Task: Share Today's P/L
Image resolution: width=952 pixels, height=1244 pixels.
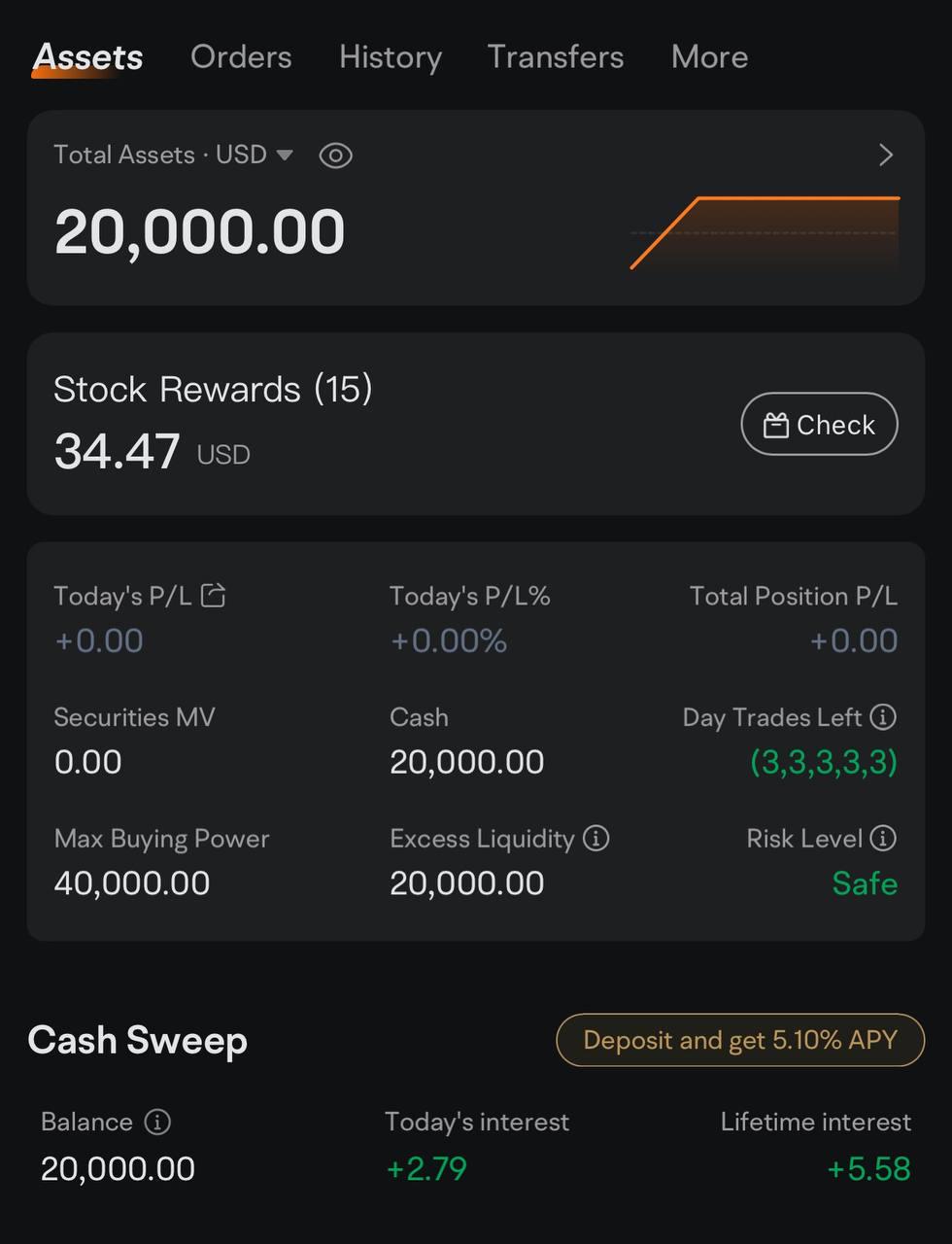Action: coord(213,596)
